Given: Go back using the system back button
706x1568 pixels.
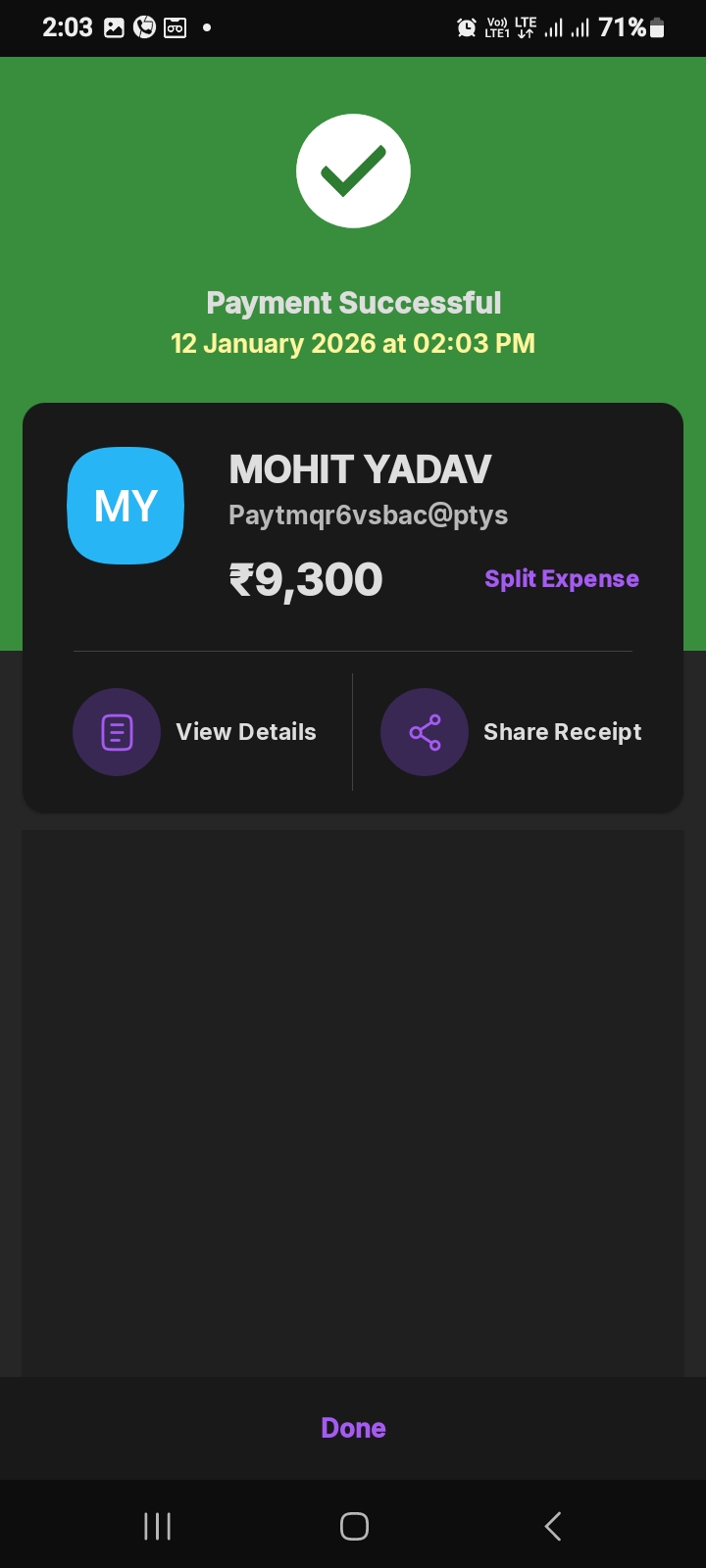Looking at the screenshot, I should click(553, 1526).
